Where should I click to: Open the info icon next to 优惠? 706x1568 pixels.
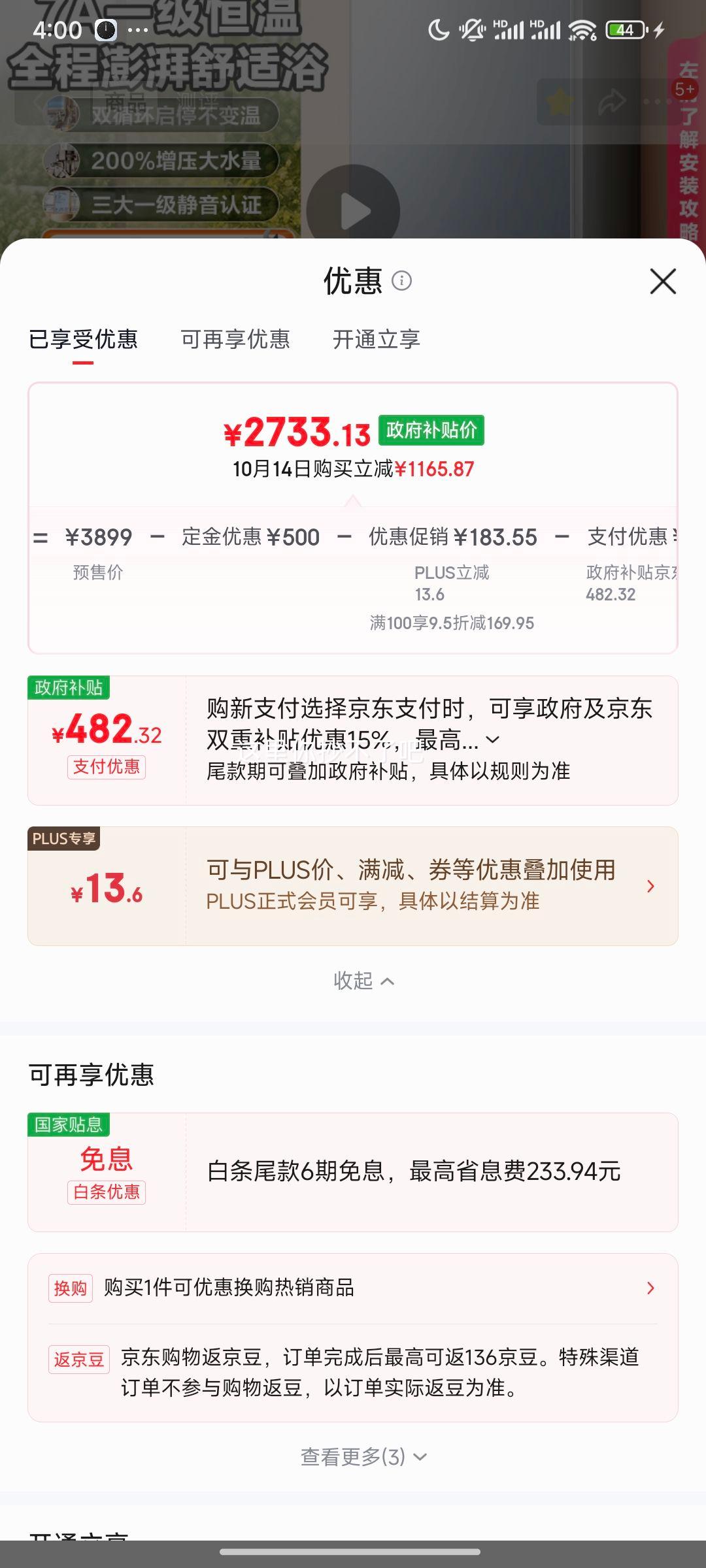[401, 281]
